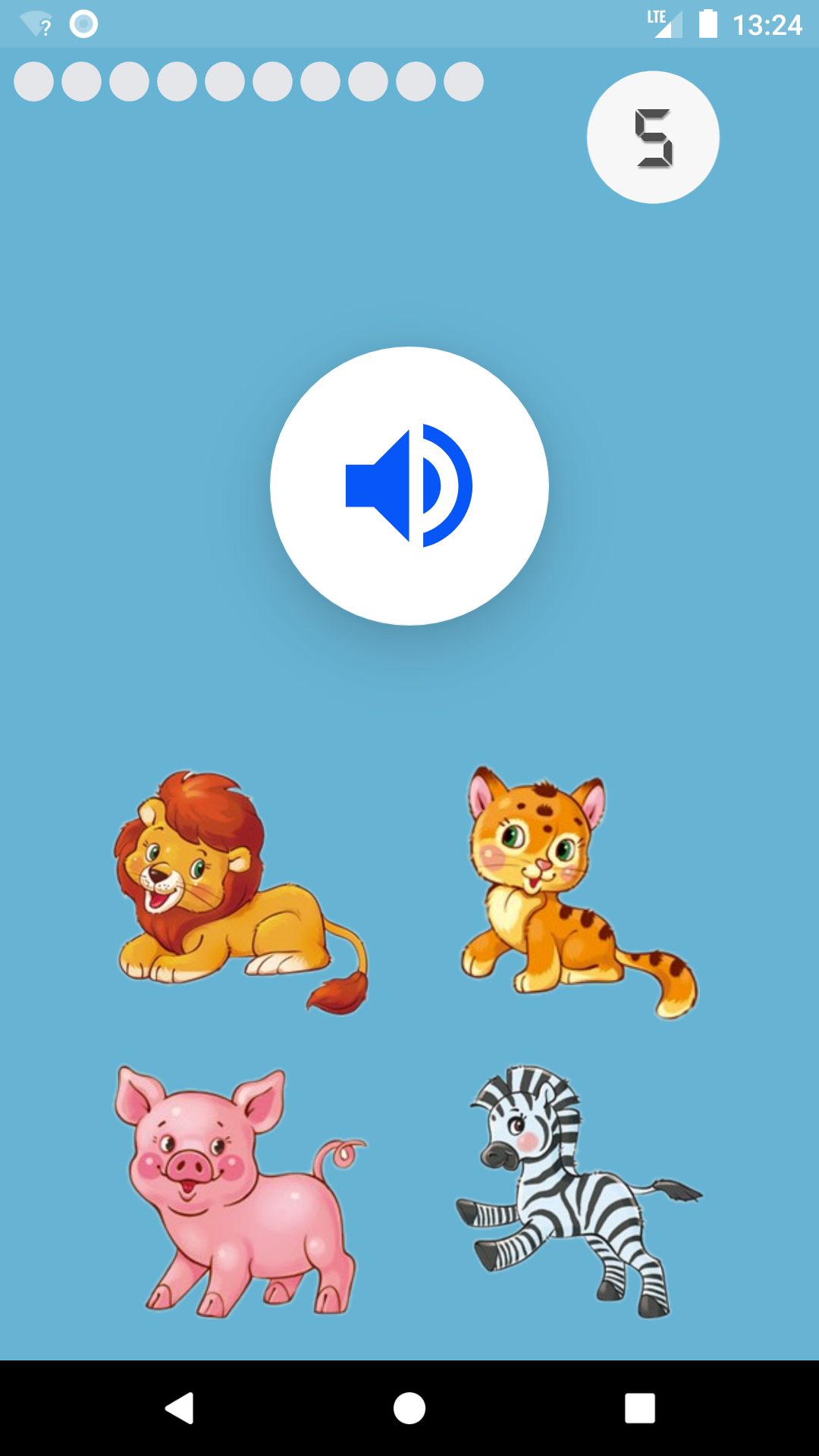Image resolution: width=819 pixels, height=1456 pixels.
Task: Pick the pink pig picture
Action: (239, 1191)
